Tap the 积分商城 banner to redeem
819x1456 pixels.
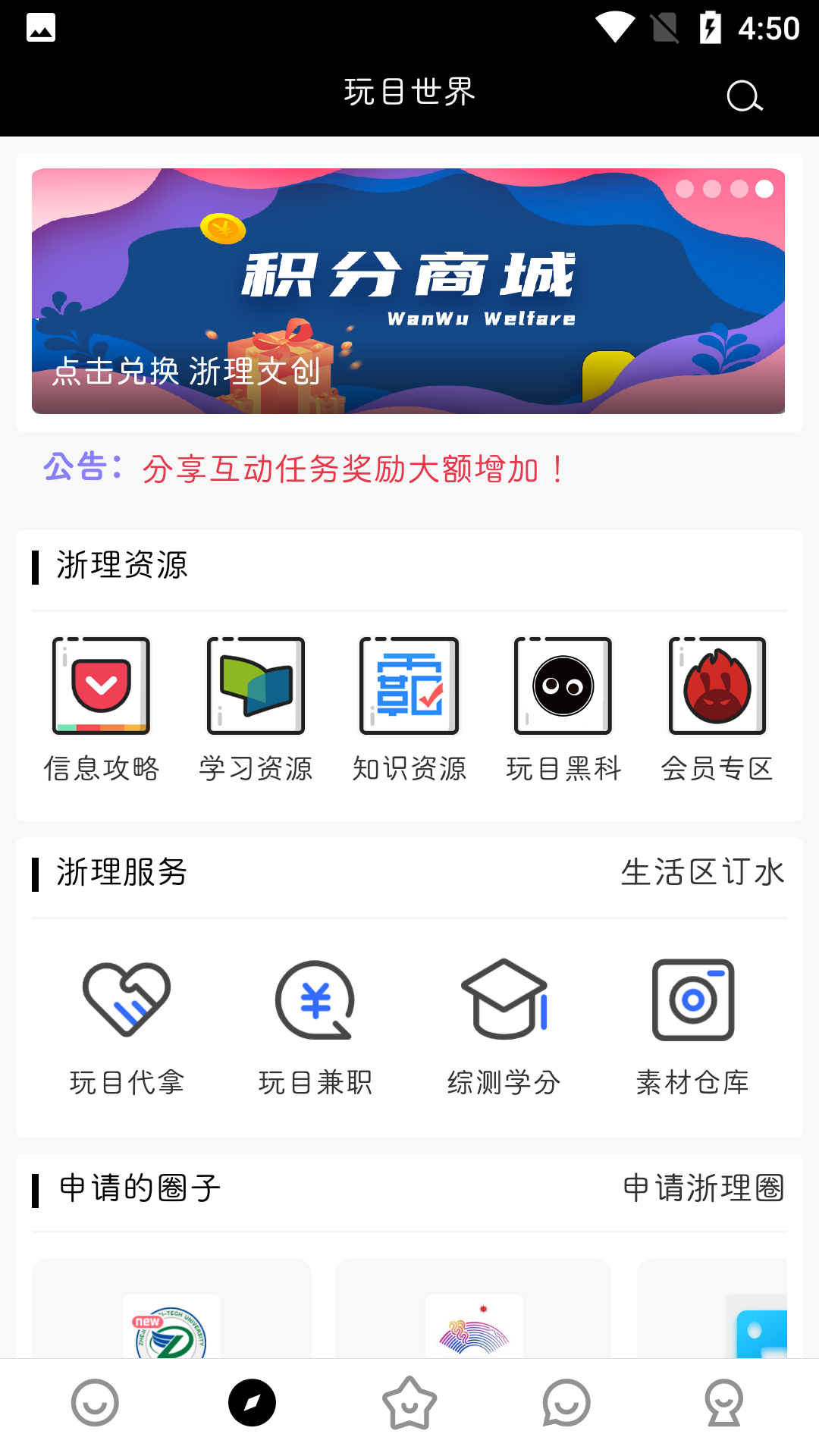point(409,291)
